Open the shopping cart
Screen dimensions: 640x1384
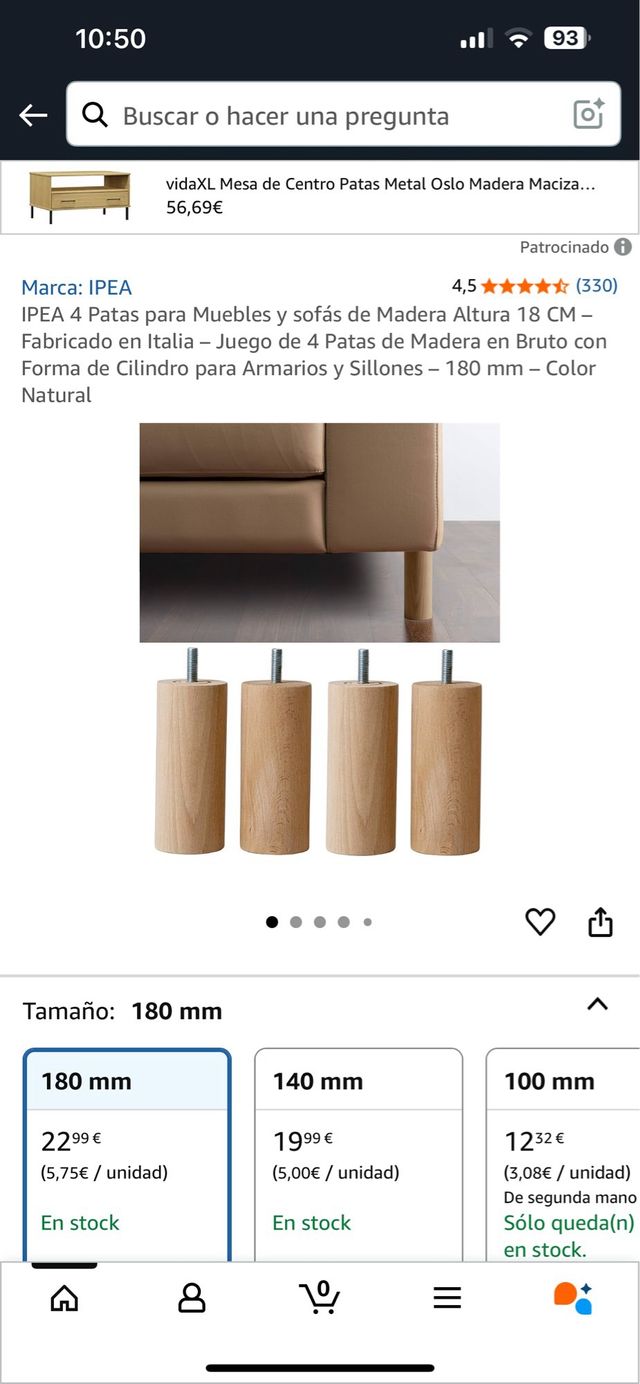click(319, 1297)
